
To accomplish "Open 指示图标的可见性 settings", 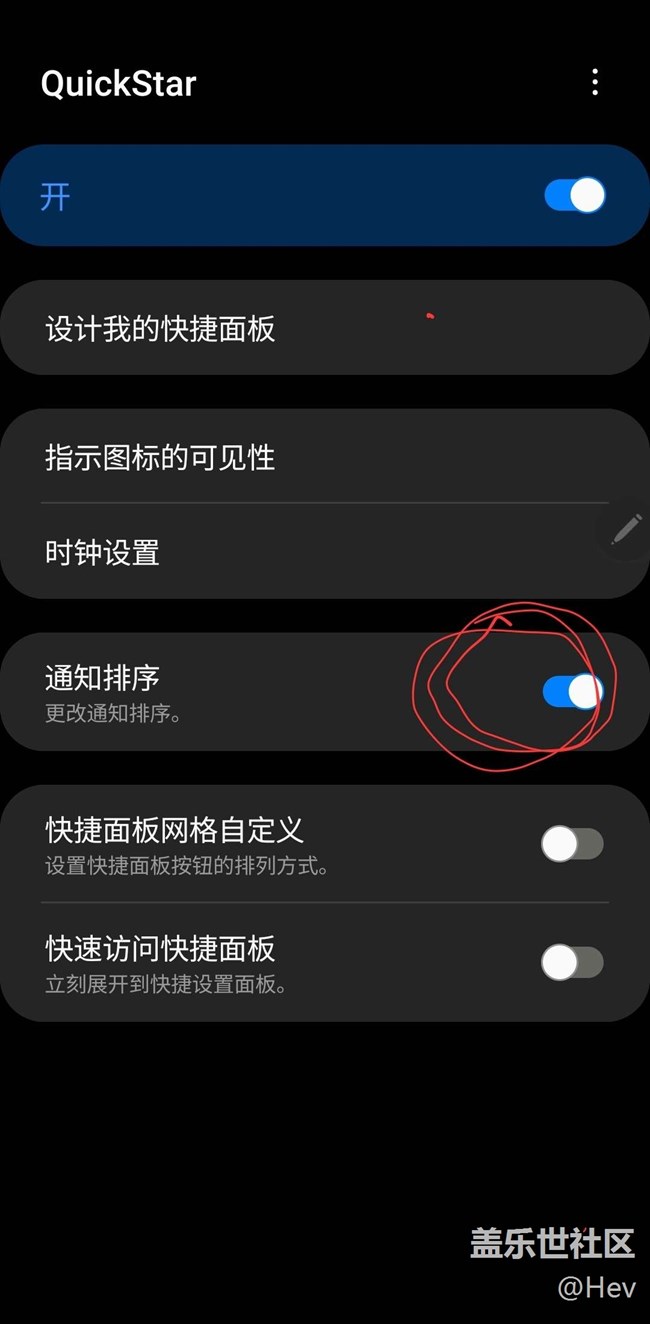I will (325, 456).
